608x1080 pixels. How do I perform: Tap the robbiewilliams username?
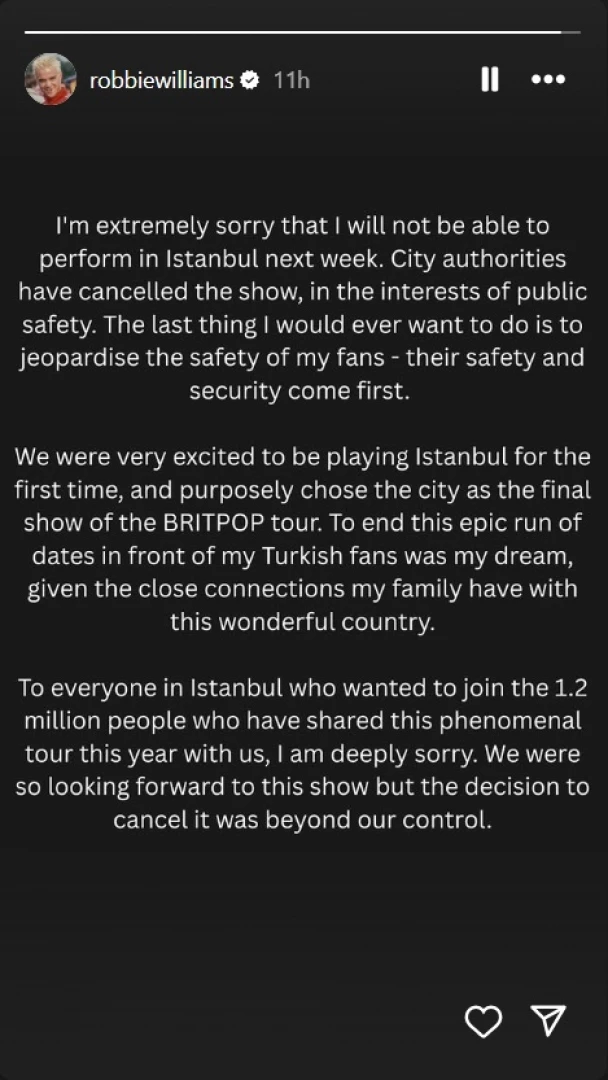click(x=161, y=80)
